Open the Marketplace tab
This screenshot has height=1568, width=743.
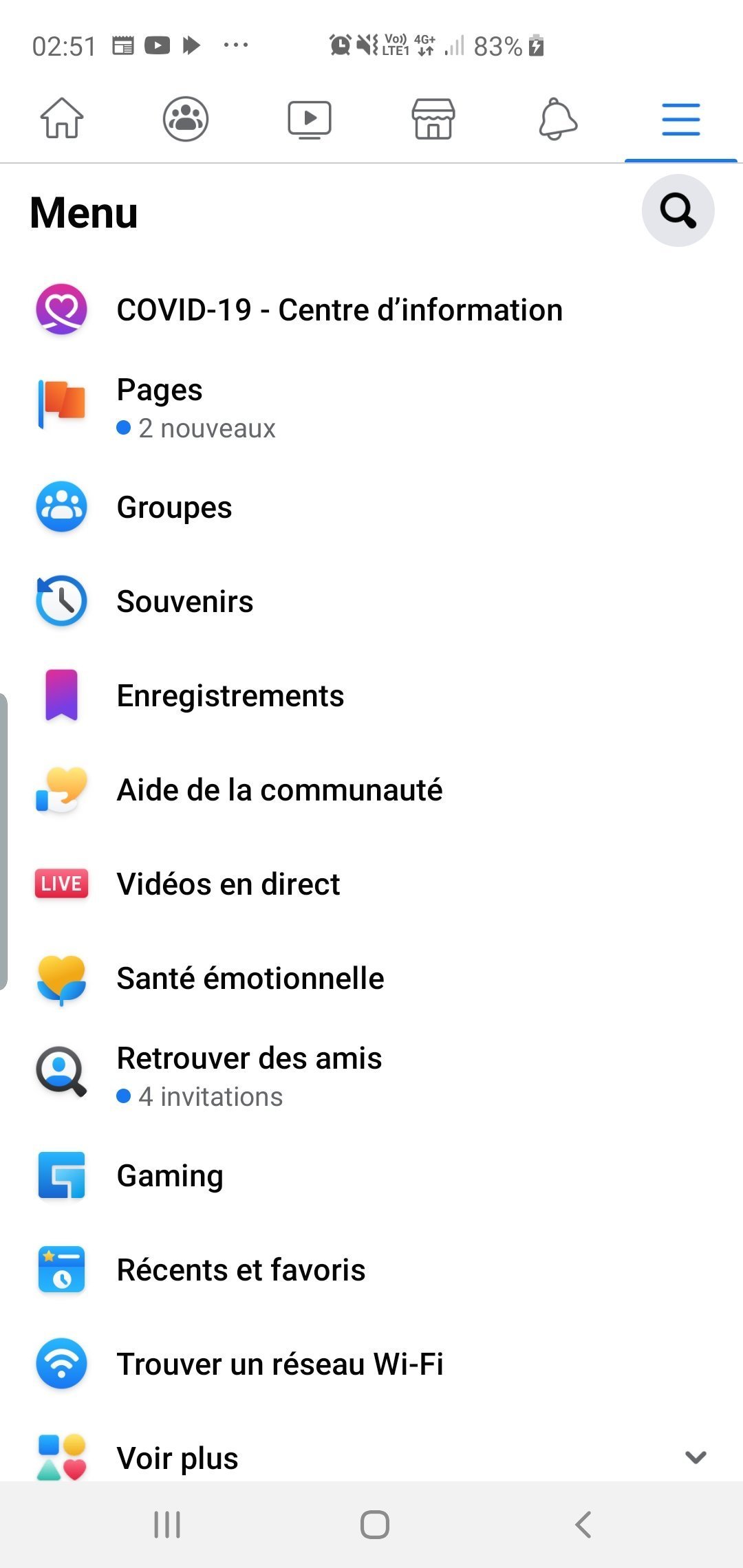(x=433, y=119)
